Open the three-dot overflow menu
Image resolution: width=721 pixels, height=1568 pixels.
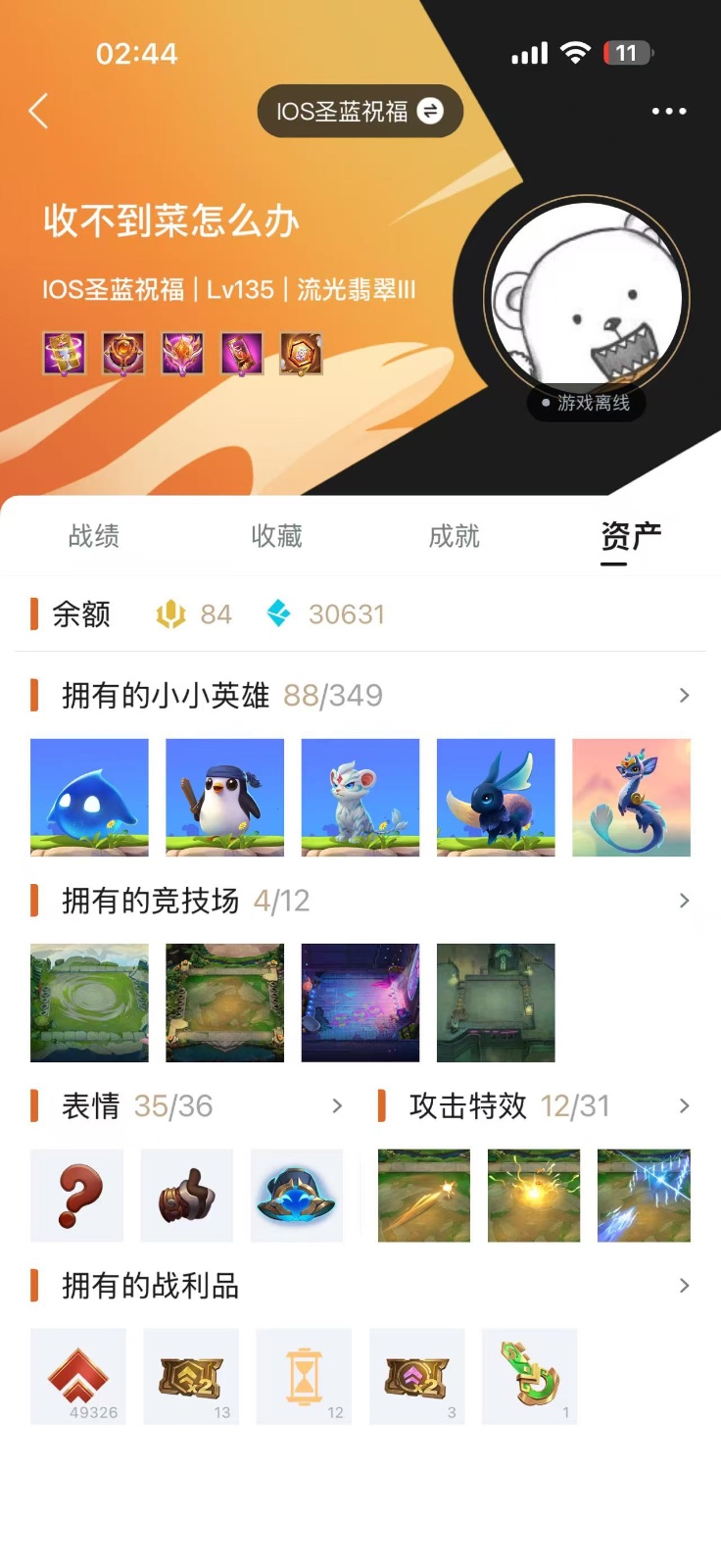click(x=669, y=111)
